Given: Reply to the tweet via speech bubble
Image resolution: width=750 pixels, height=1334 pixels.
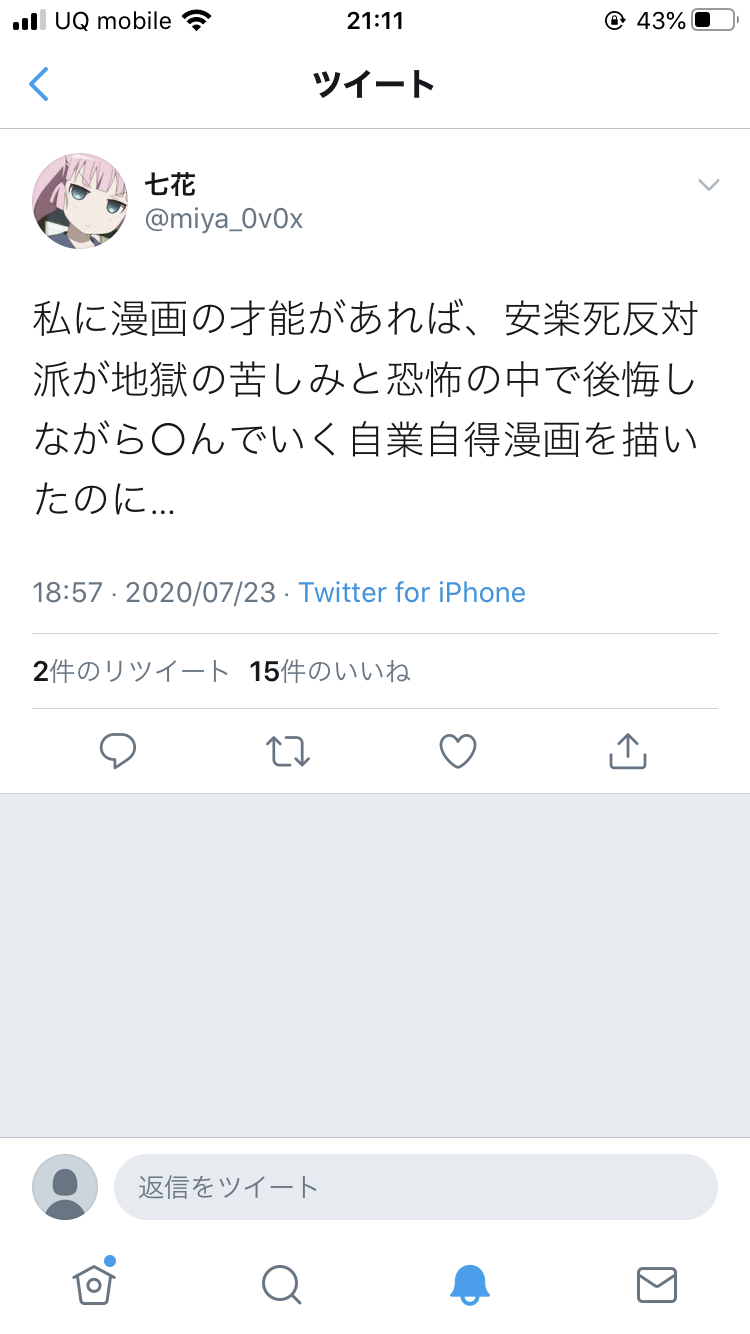Looking at the screenshot, I should (x=118, y=751).
